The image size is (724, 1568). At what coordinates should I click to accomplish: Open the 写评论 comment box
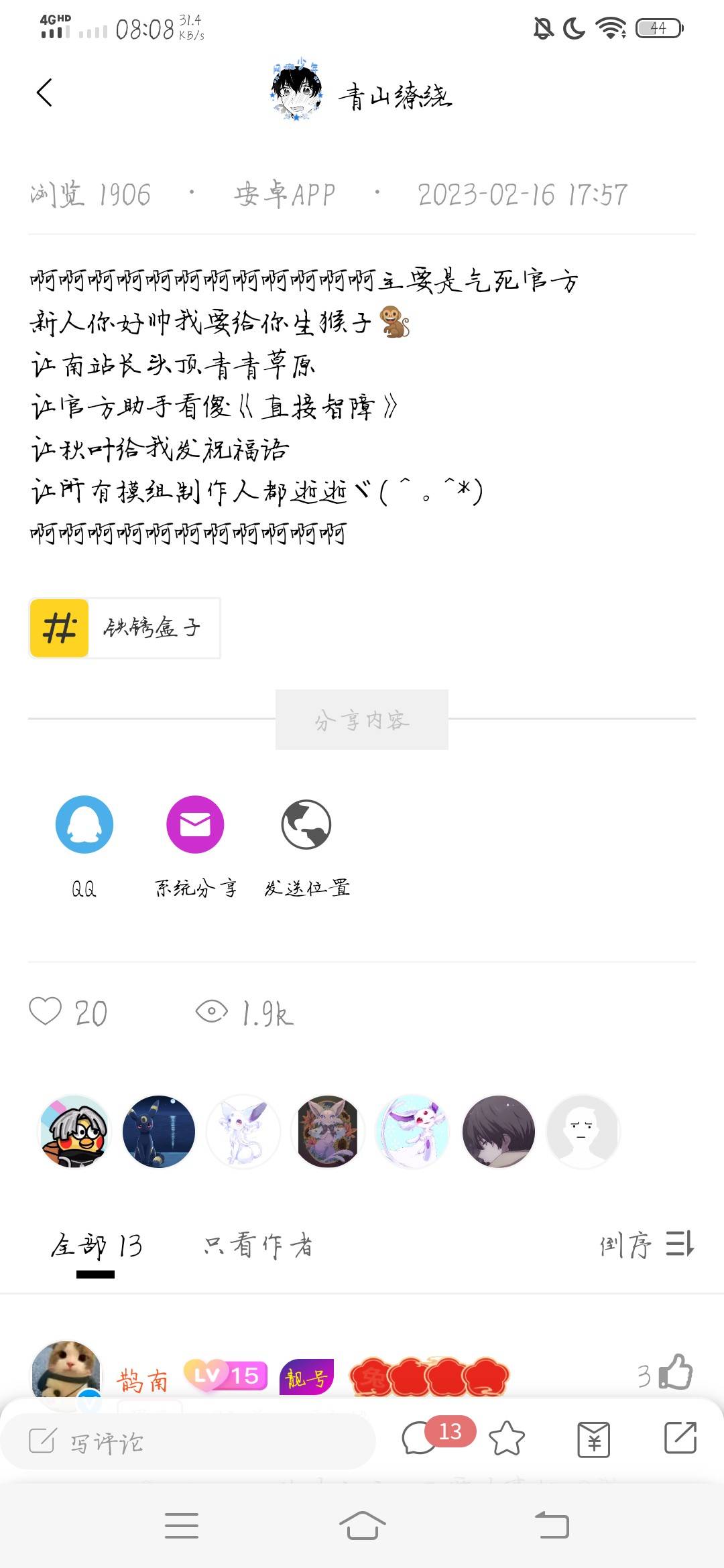pyautogui.click(x=188, y=1441)
